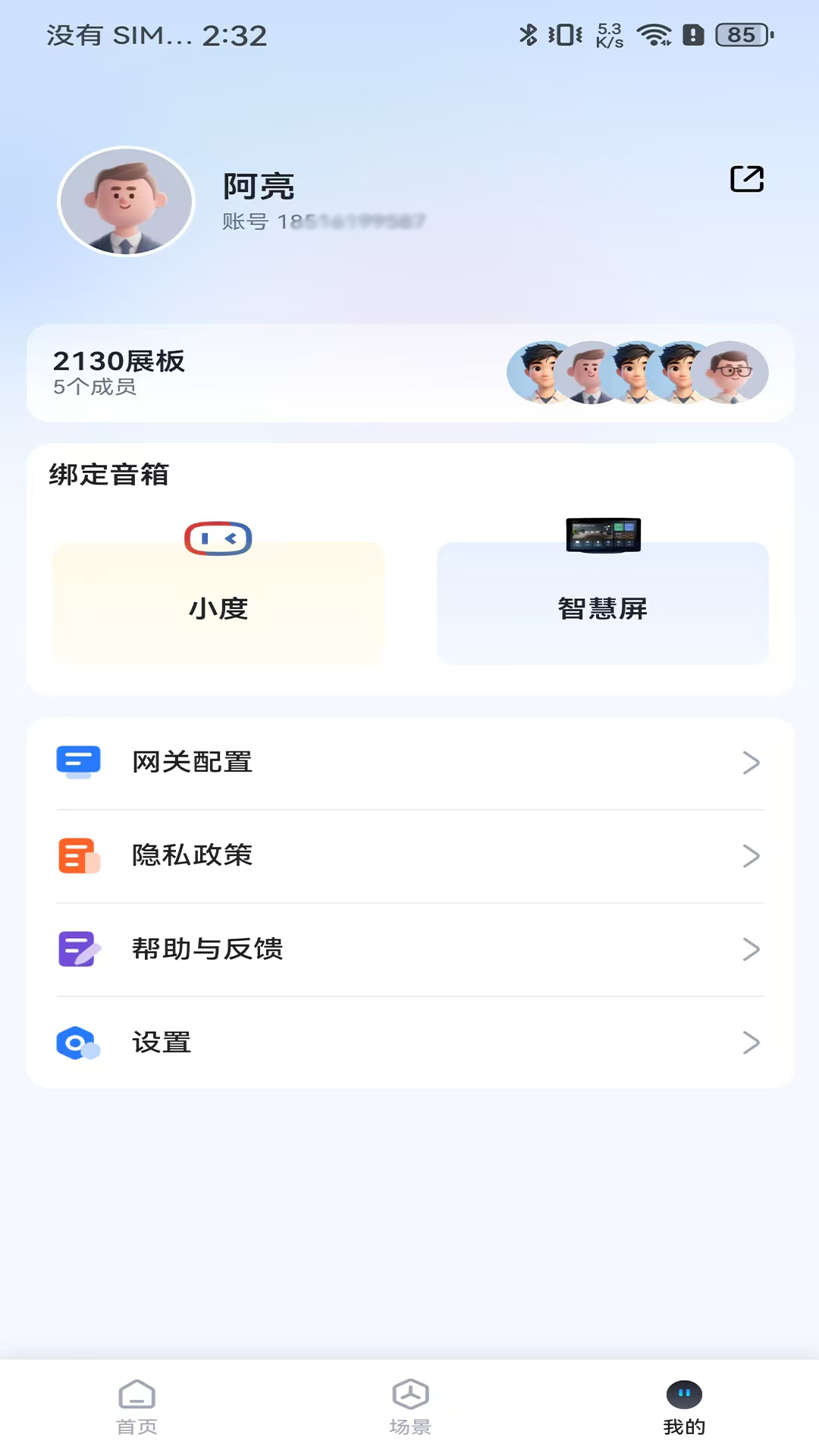View the 隐私政策 page
This screenshot has width=819, height=1456.
tap(409, 856)
